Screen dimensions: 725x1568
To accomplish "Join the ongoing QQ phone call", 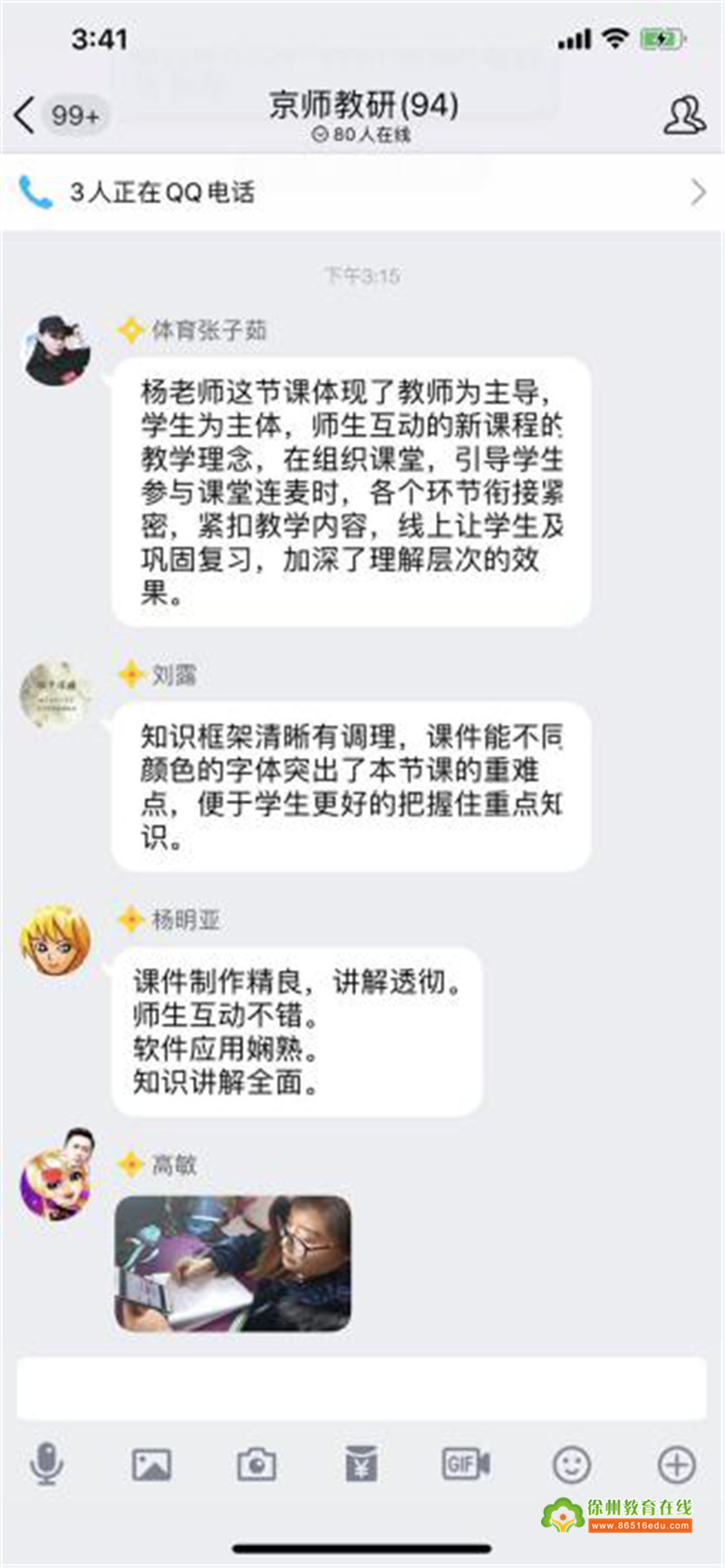I will point(362,192).
